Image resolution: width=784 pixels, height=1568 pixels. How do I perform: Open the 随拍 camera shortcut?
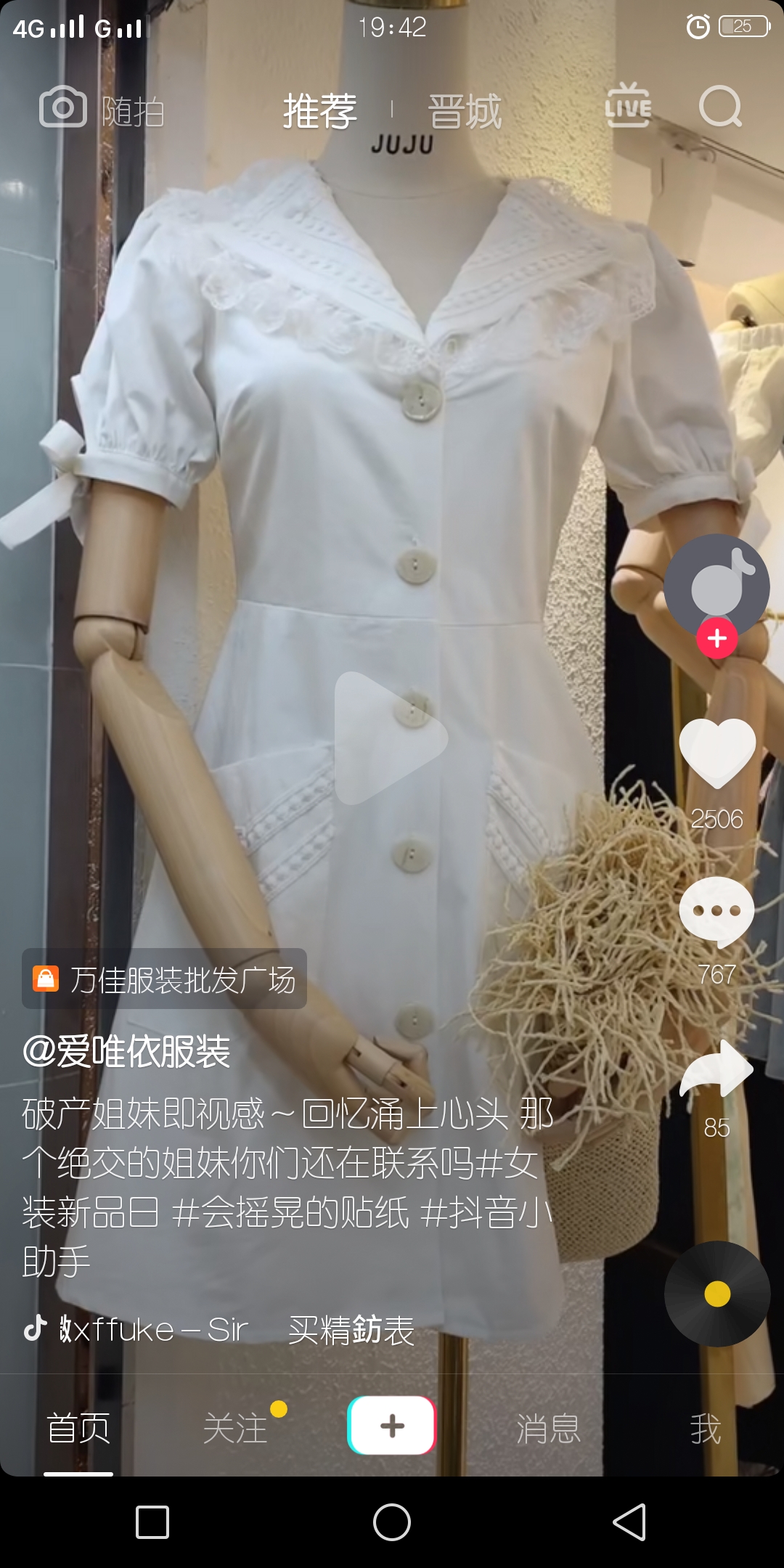(102, 109)
